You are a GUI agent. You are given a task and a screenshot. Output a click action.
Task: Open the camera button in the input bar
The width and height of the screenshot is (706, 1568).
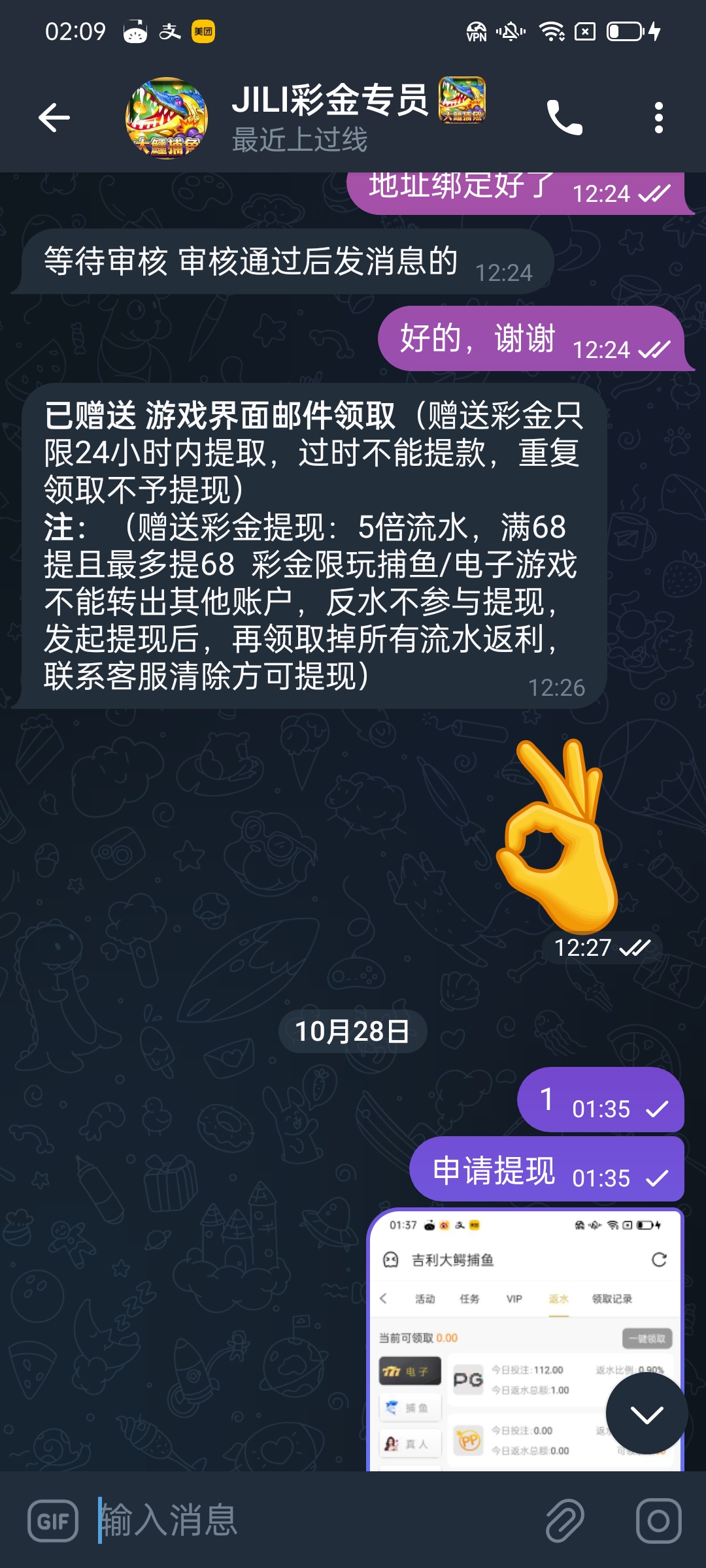pos(658,1521)
